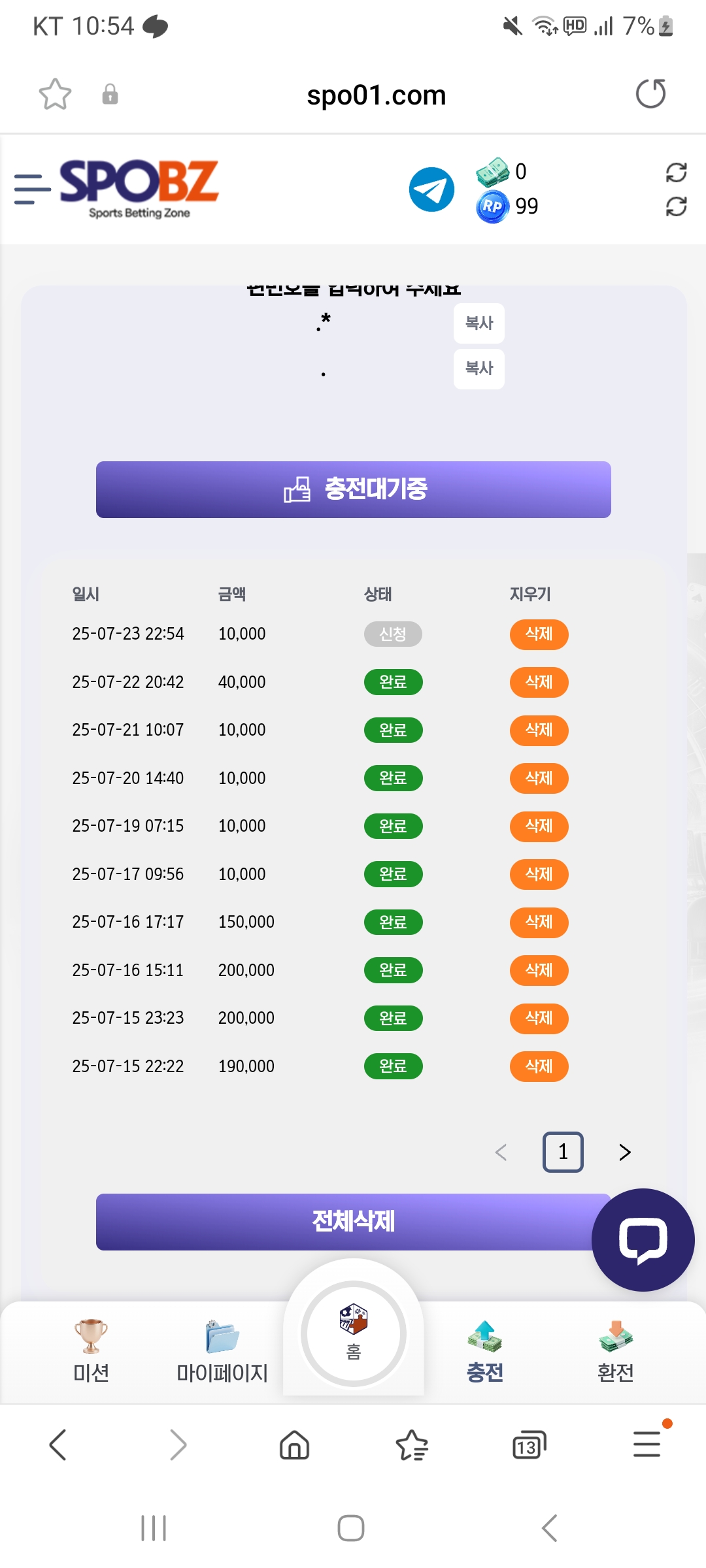706x1568 pixels.
Task: Refresh the cash balance
Action: [x=676, y=172]
